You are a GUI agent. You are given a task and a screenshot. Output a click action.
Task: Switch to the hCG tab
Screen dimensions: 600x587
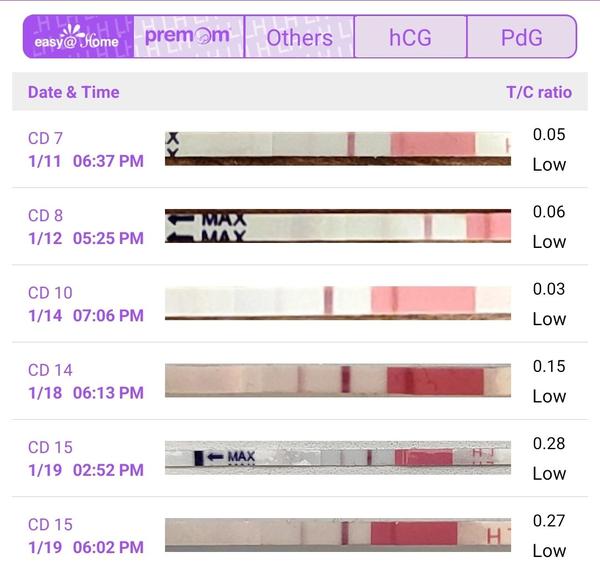(410, 37)
